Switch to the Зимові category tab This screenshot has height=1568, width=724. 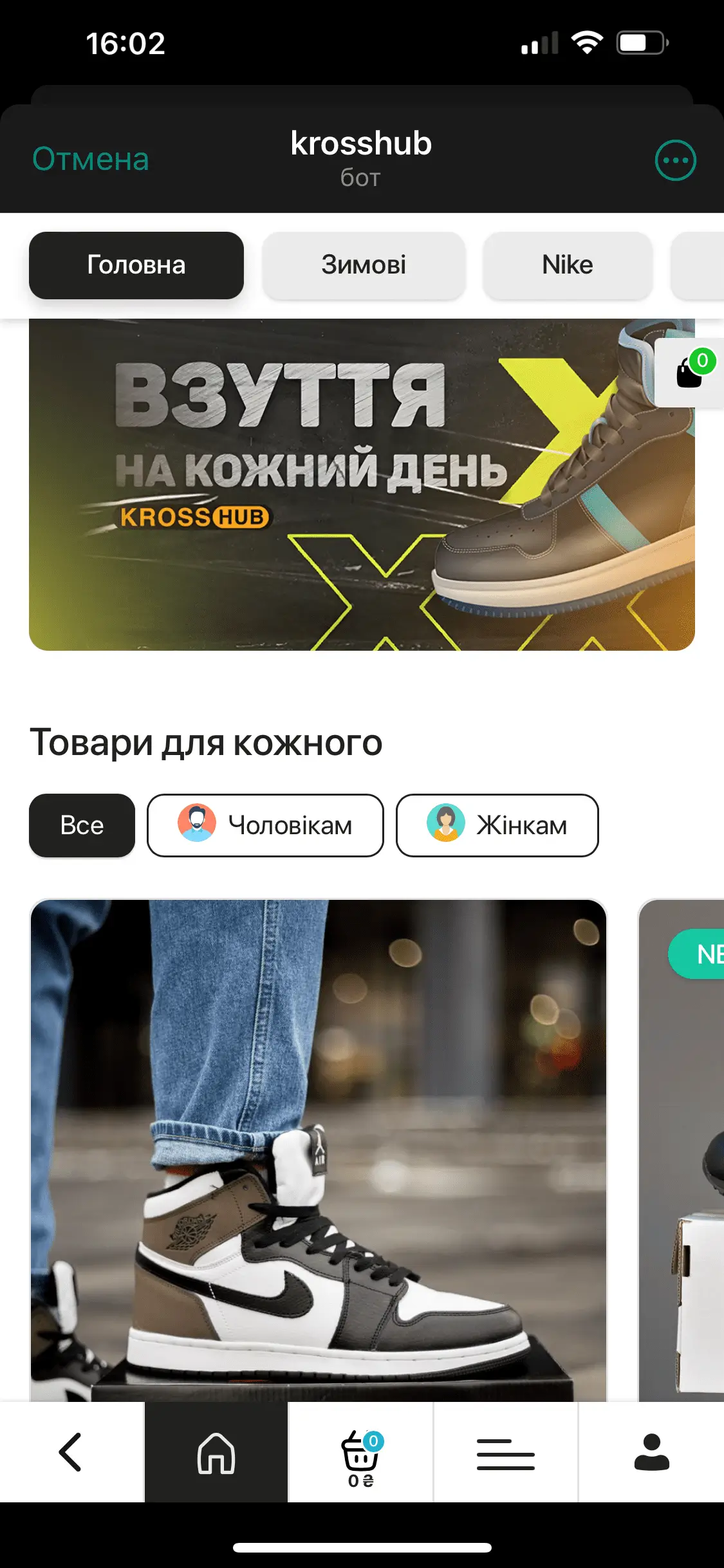point(364,265)
